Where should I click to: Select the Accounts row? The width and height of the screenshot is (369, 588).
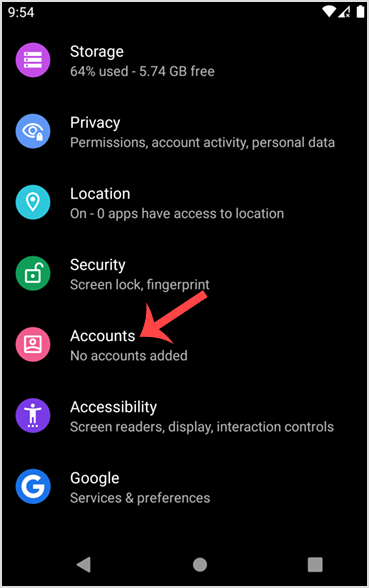pyautogui.click(x=184, y=345)
